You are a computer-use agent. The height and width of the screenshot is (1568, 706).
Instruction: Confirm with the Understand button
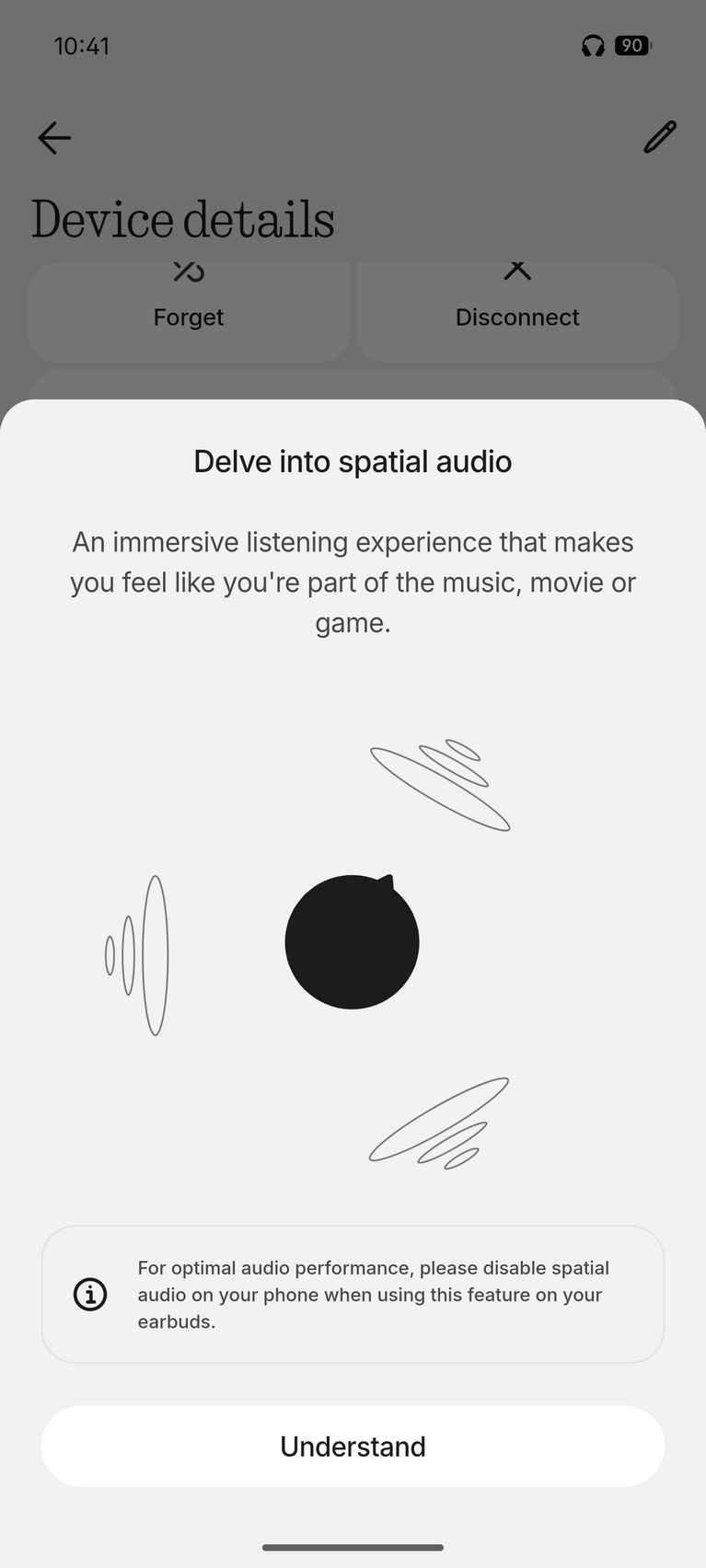(x=353, y=1446)
